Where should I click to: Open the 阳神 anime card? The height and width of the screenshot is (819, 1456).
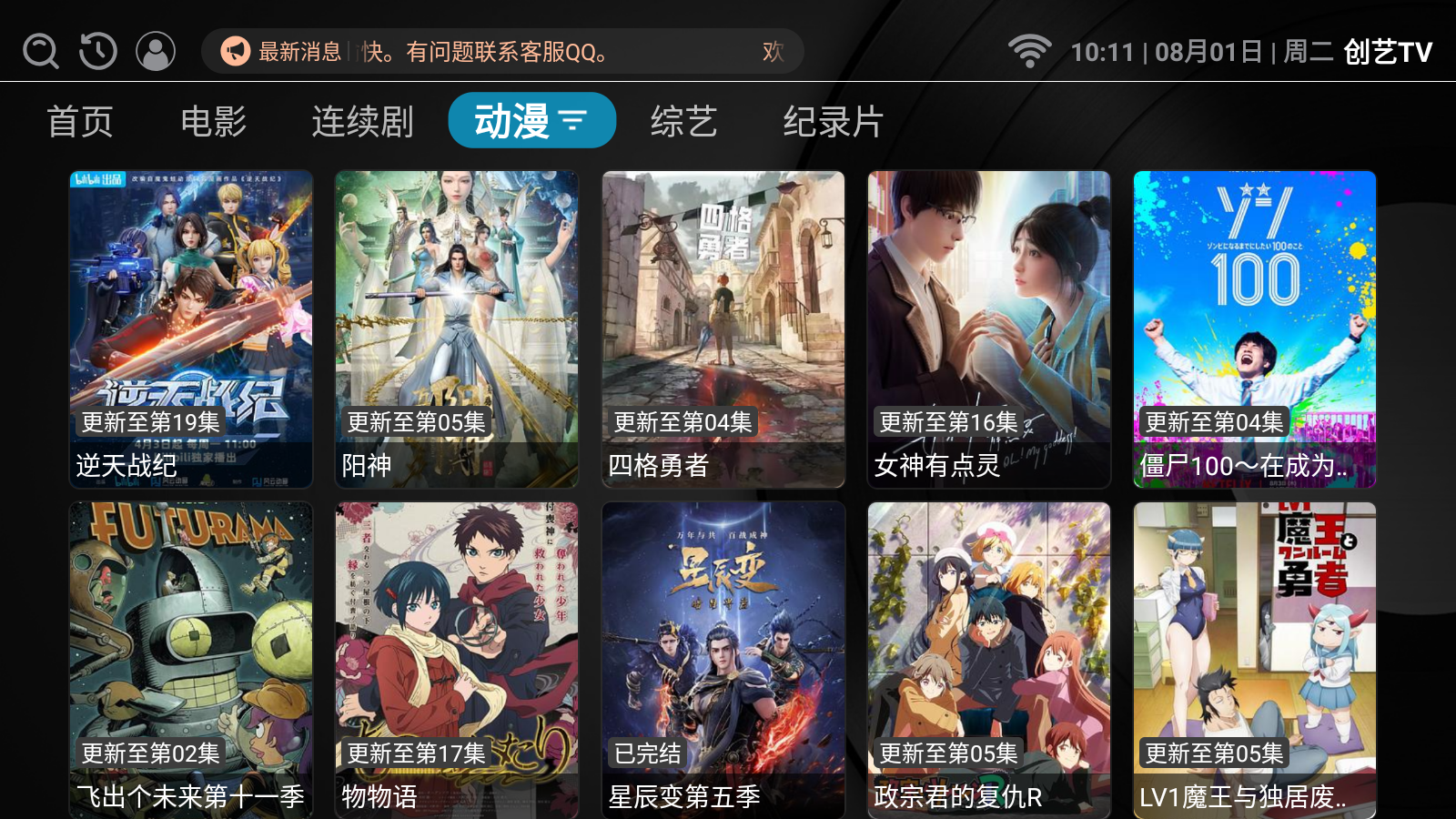coord(457,329)
